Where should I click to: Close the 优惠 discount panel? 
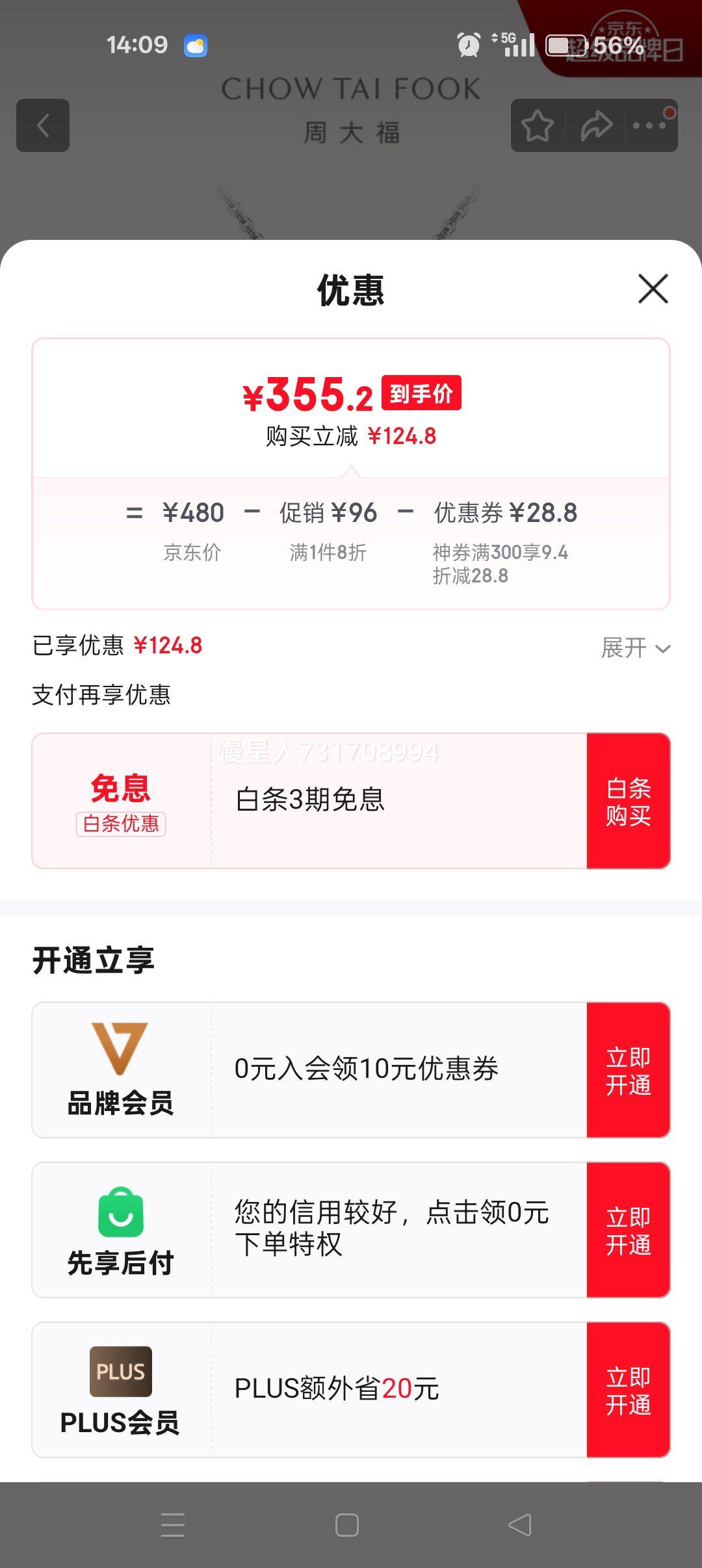coord(653,289)
